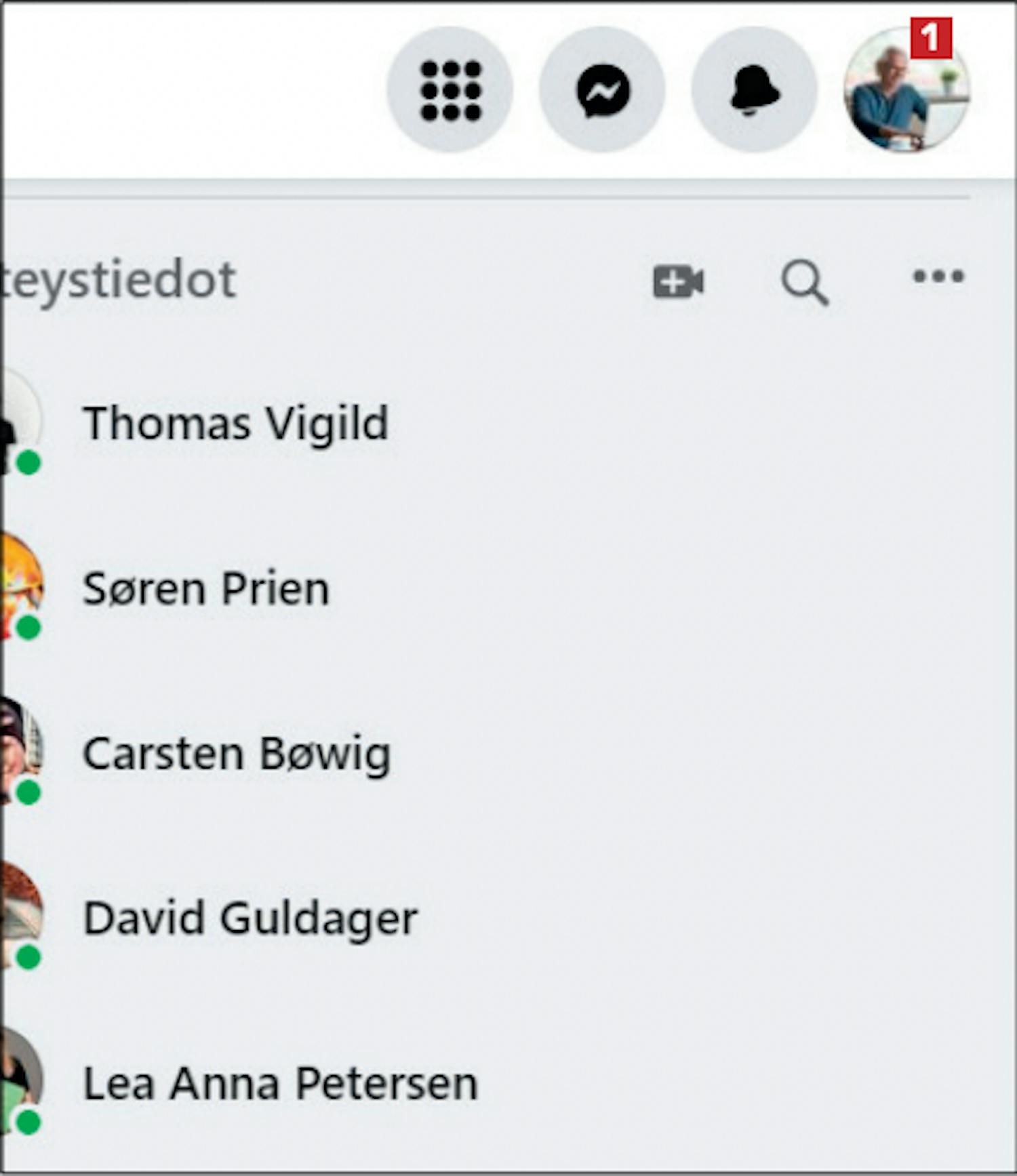Open chat with Lea Anna Petersen
Screen dimensions: 1017x1176
(280, 1084)
